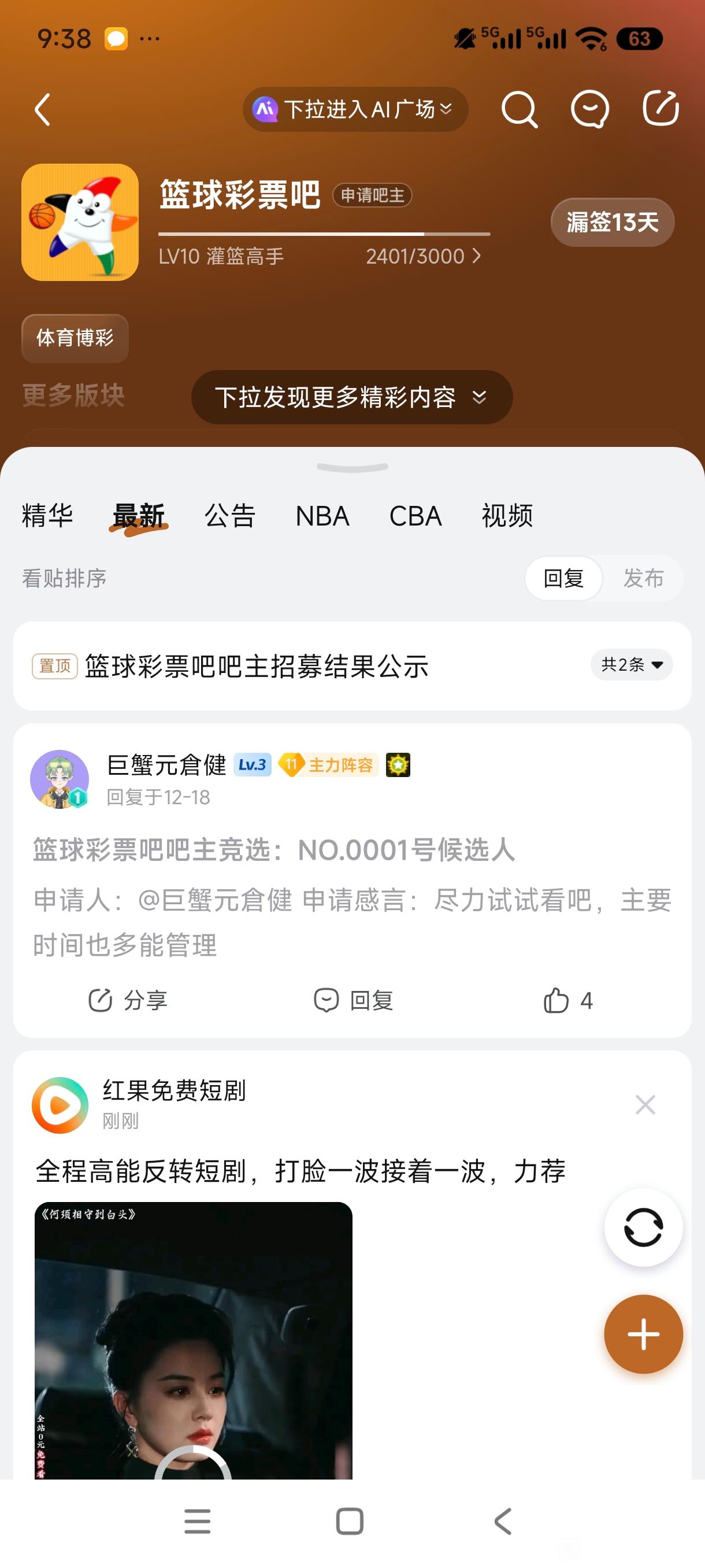Tap the share icon in the top bar
Image resolution: width=705 pixels, height=1568 pixels.
(661, 109)
